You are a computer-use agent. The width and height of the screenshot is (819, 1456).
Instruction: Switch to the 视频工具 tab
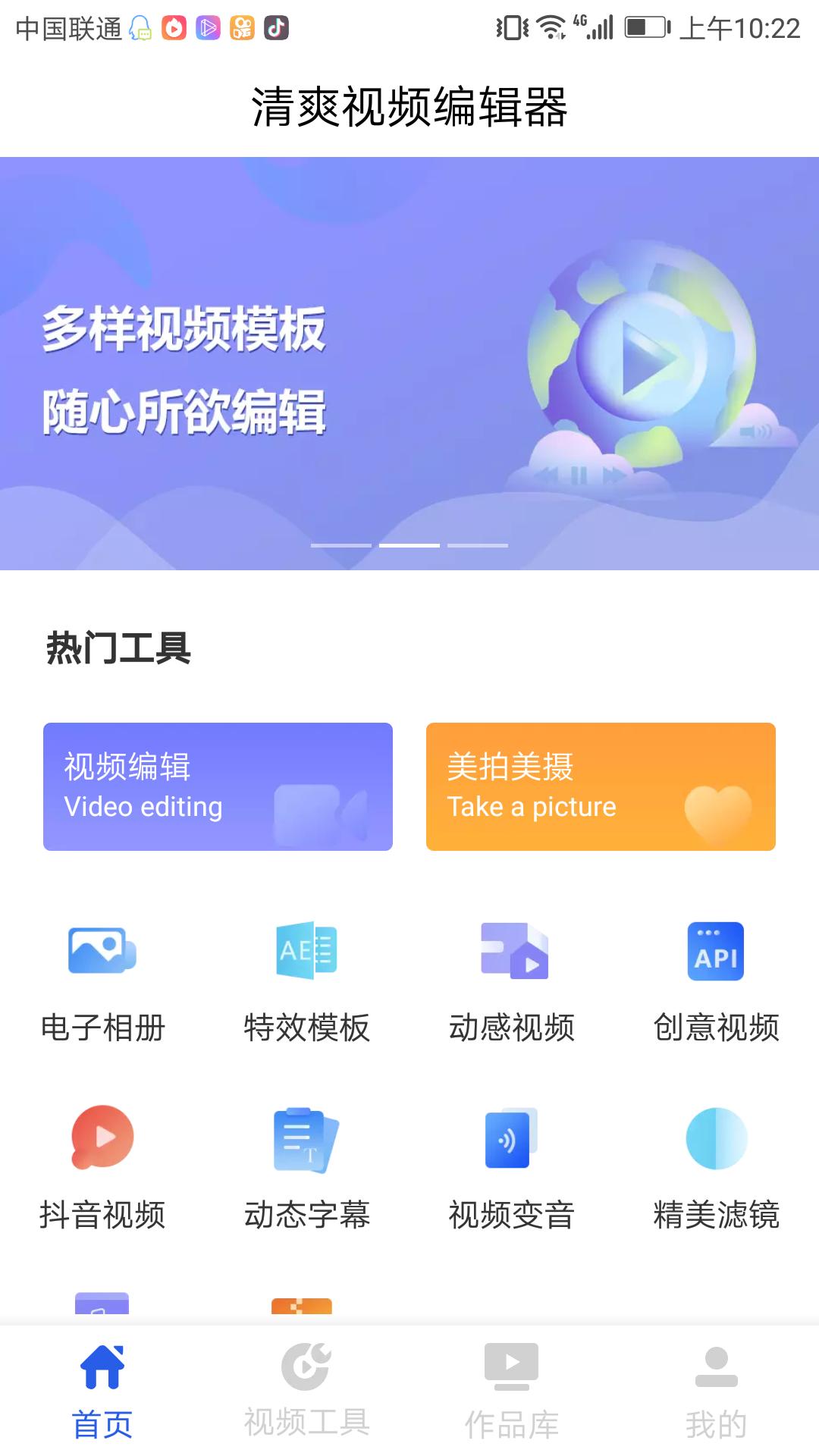[306, 1399]
